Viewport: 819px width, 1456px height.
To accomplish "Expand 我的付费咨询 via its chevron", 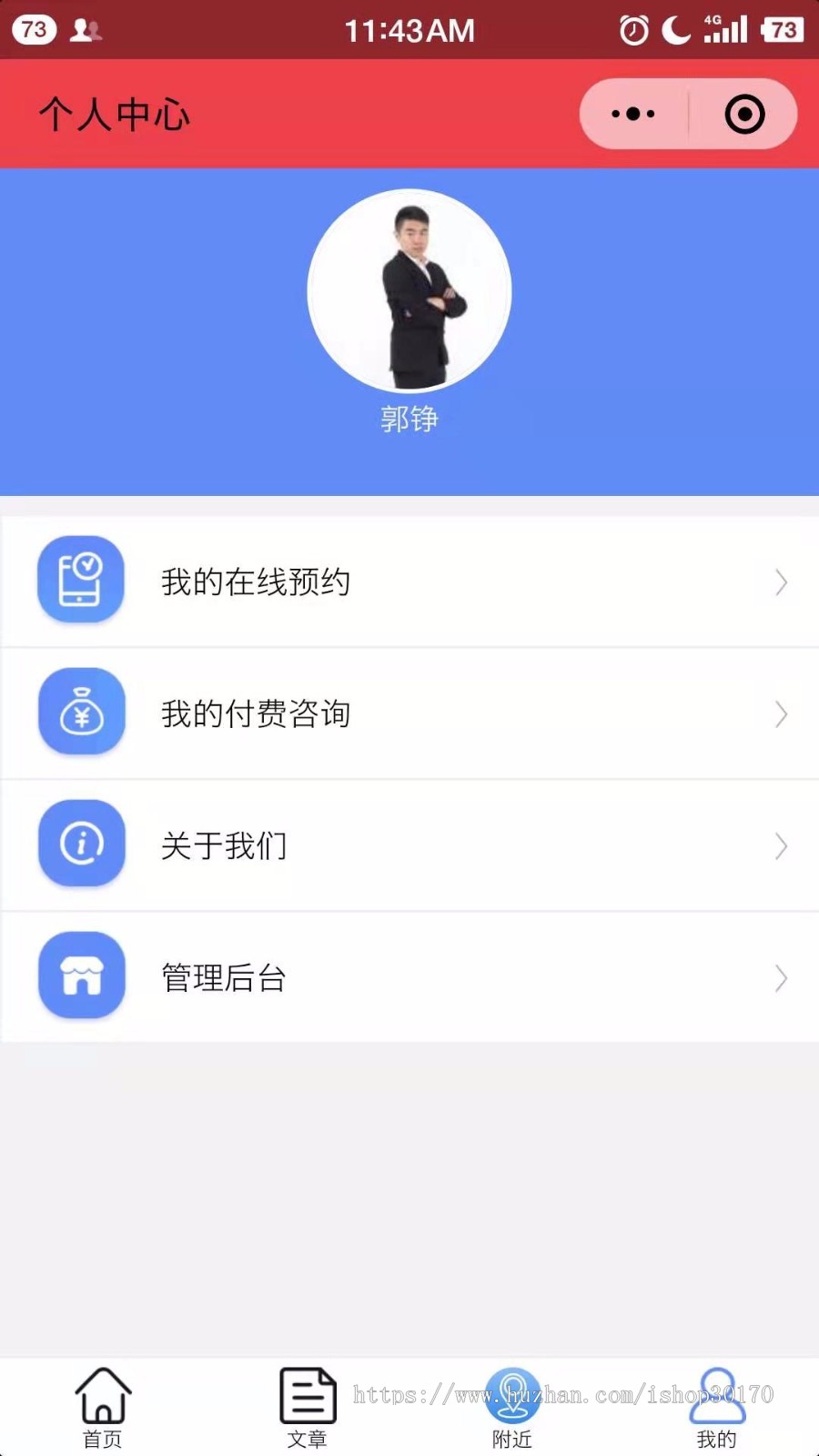I will coord(781,714).
